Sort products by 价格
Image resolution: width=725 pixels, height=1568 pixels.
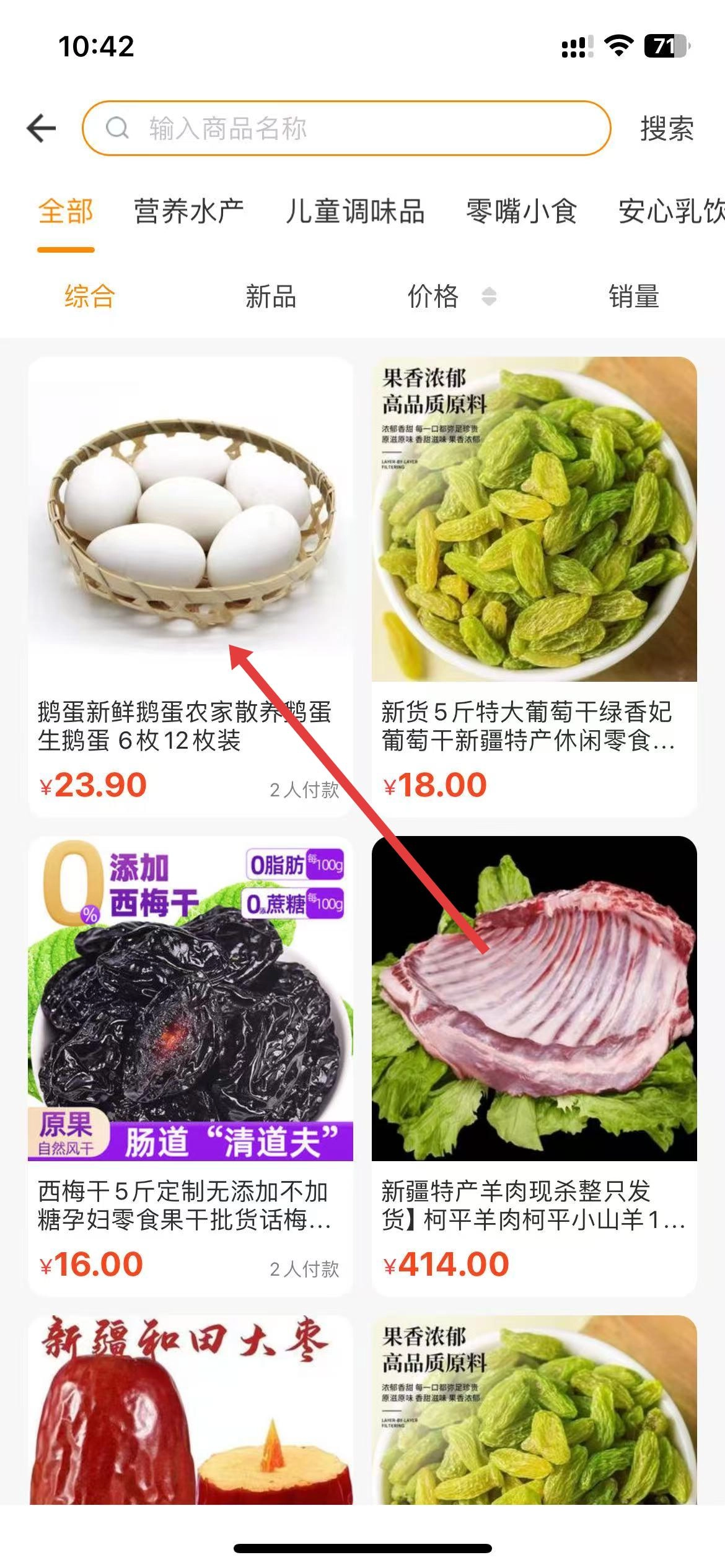(450, 297)
